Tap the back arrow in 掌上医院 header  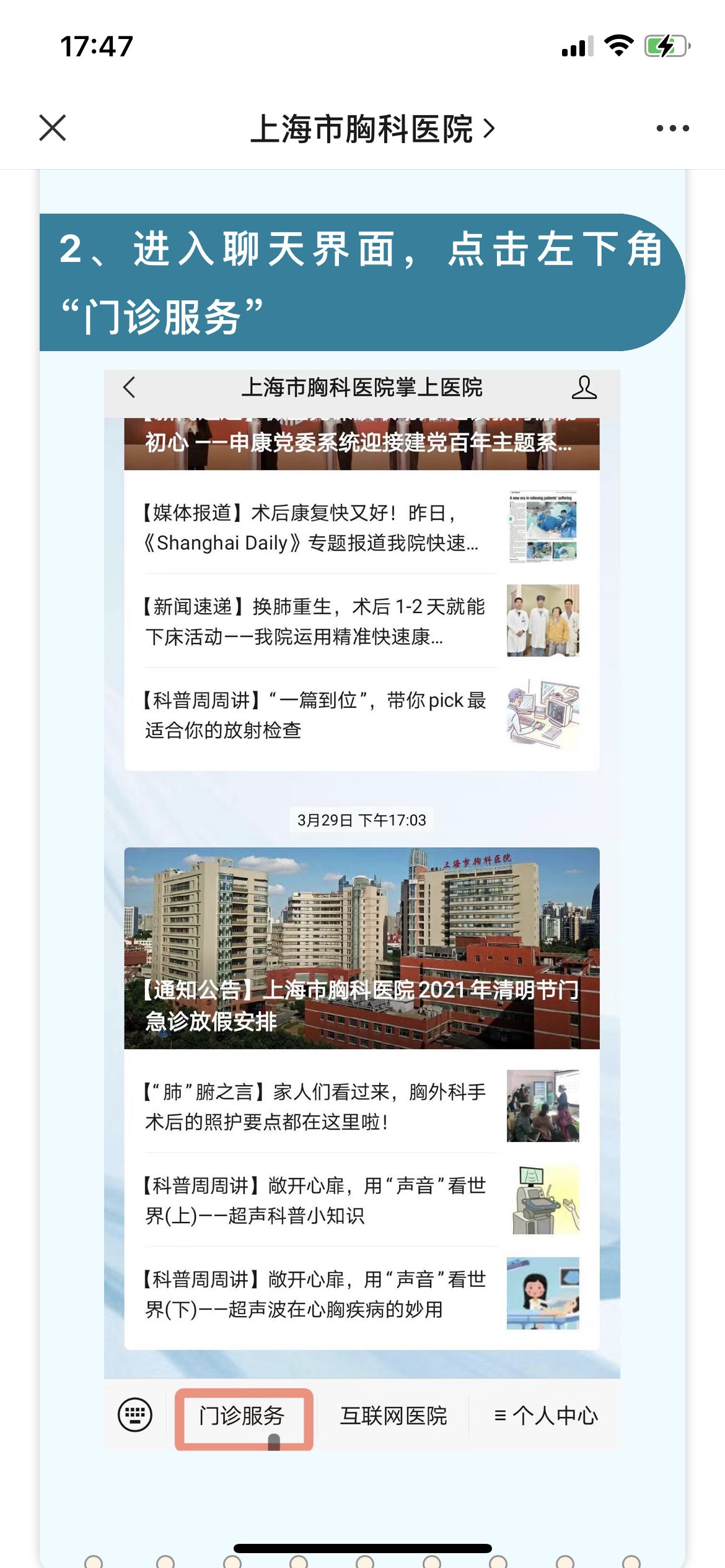(x=129, y=388)
